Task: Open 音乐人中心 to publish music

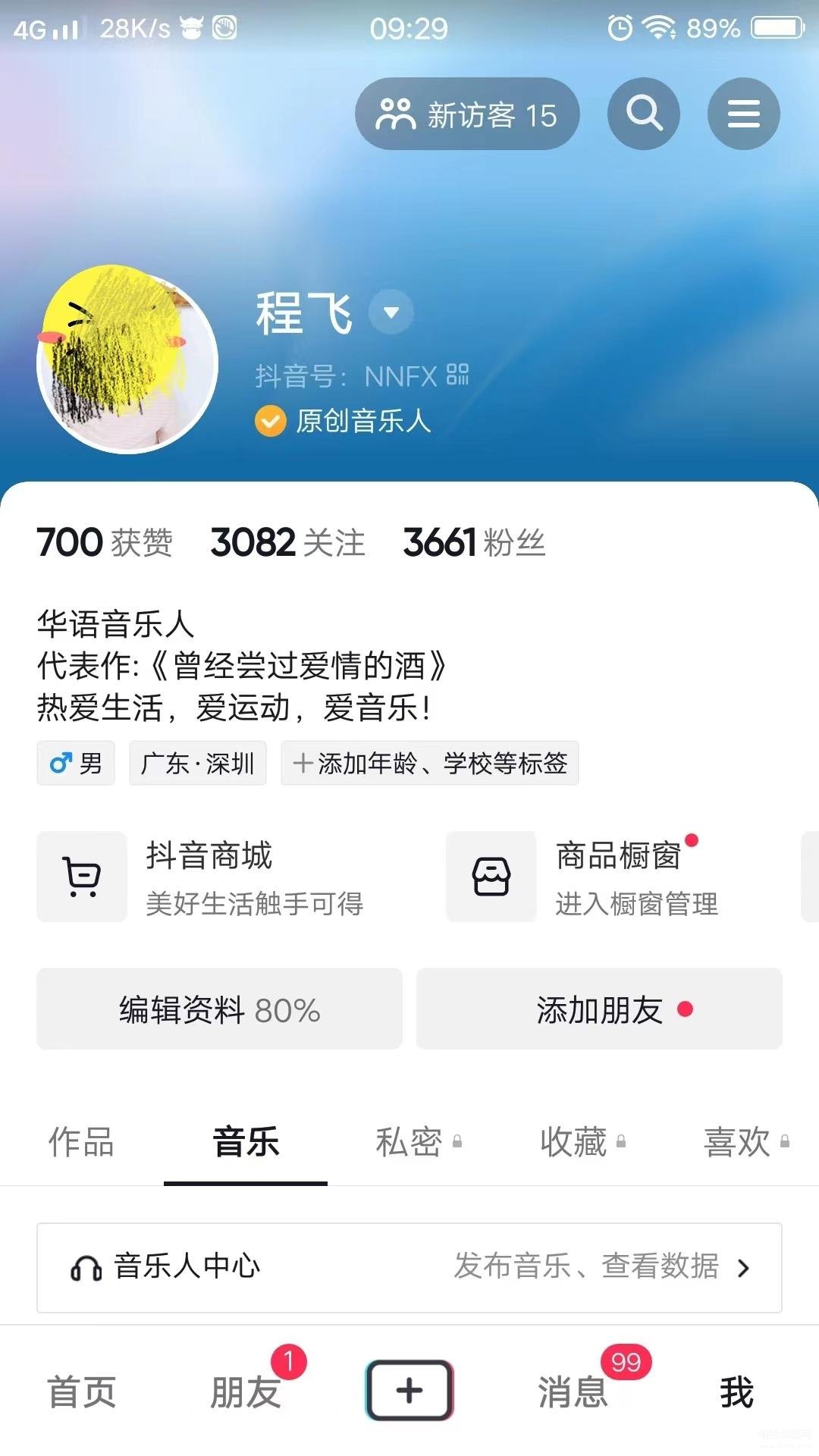Action: click(409, 1268)
